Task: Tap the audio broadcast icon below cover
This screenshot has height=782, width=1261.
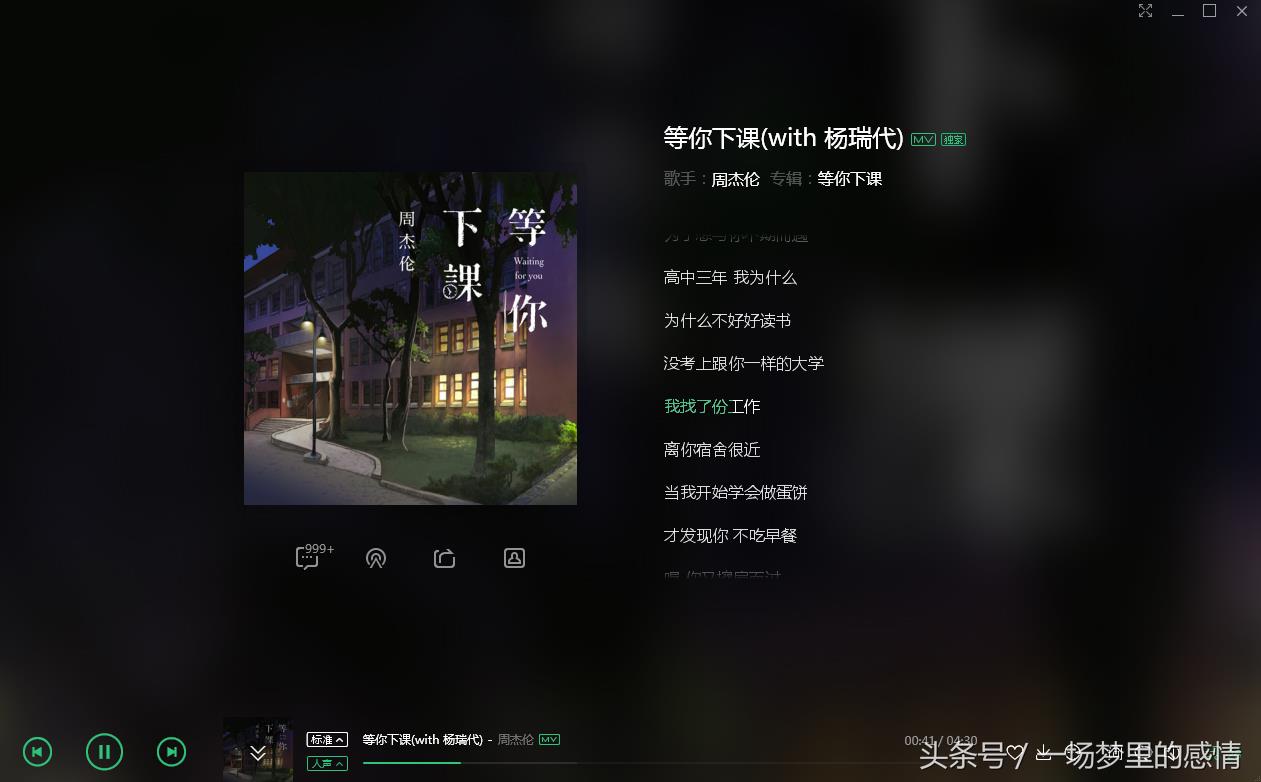Action: (376, 558)
